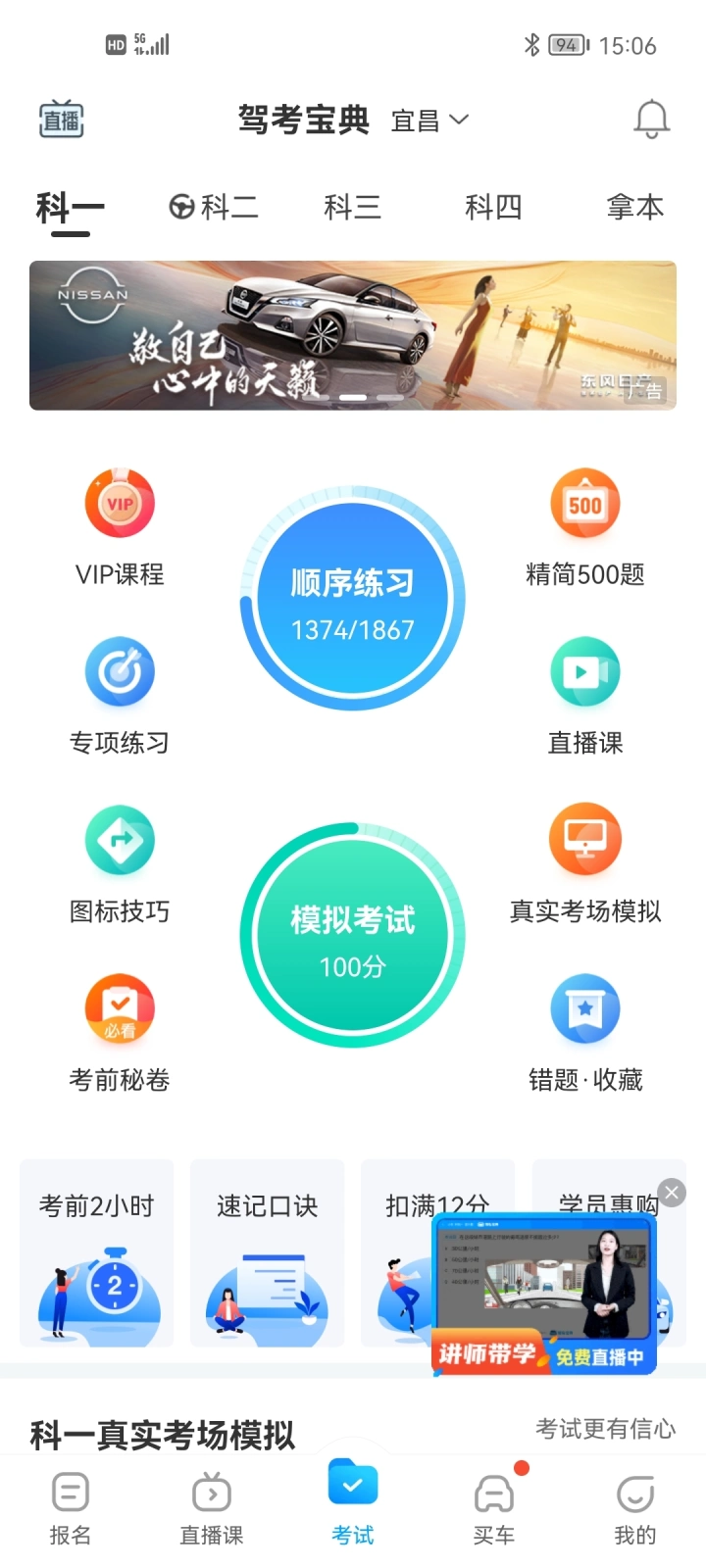Open the 直播 icon in the header

click(x=61, y=120)
